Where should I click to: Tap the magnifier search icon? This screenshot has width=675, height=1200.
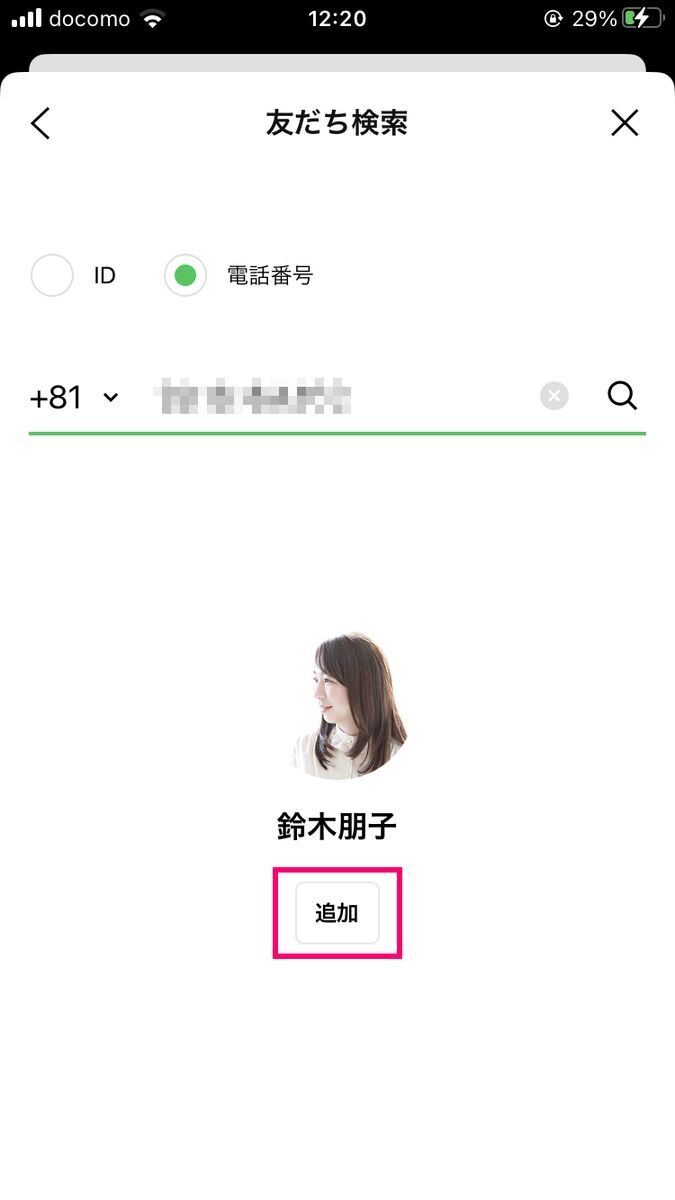tap(622, 396)
